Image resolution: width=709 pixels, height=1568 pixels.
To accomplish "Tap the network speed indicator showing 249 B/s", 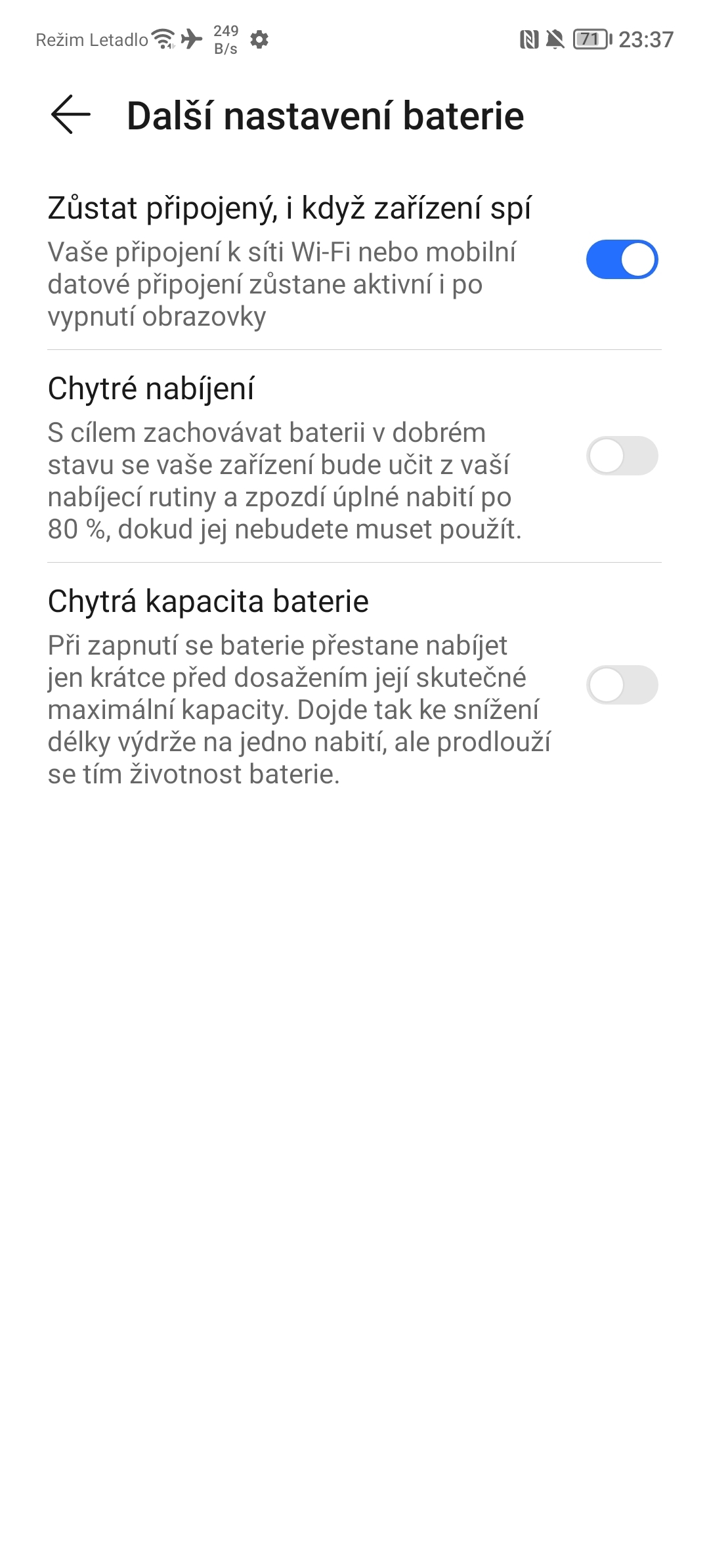I will [x=225, y=37].
